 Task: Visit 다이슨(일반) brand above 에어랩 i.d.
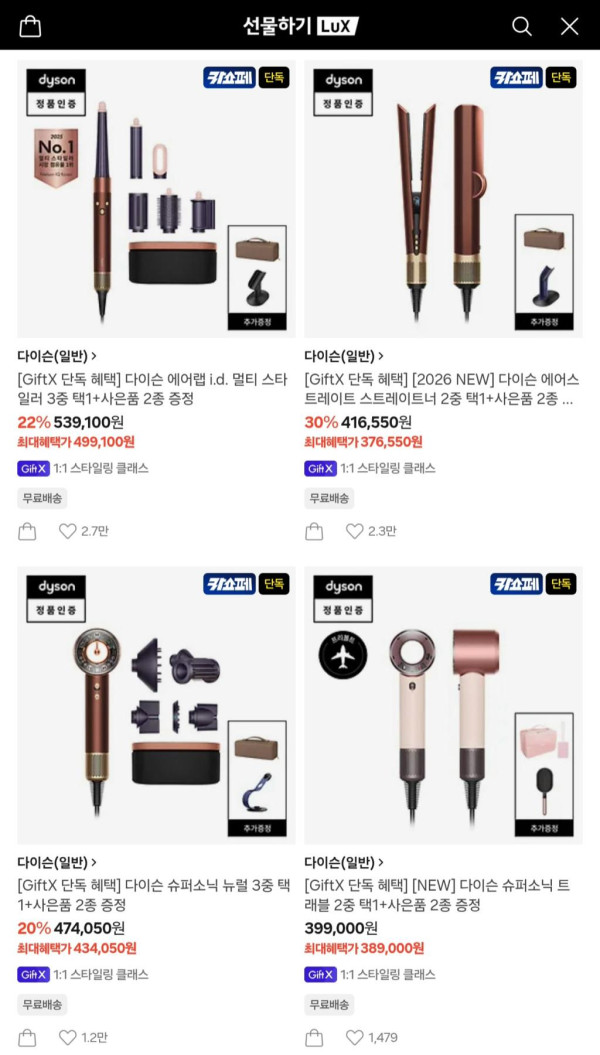pyautogui.click(x=57, y=355)
